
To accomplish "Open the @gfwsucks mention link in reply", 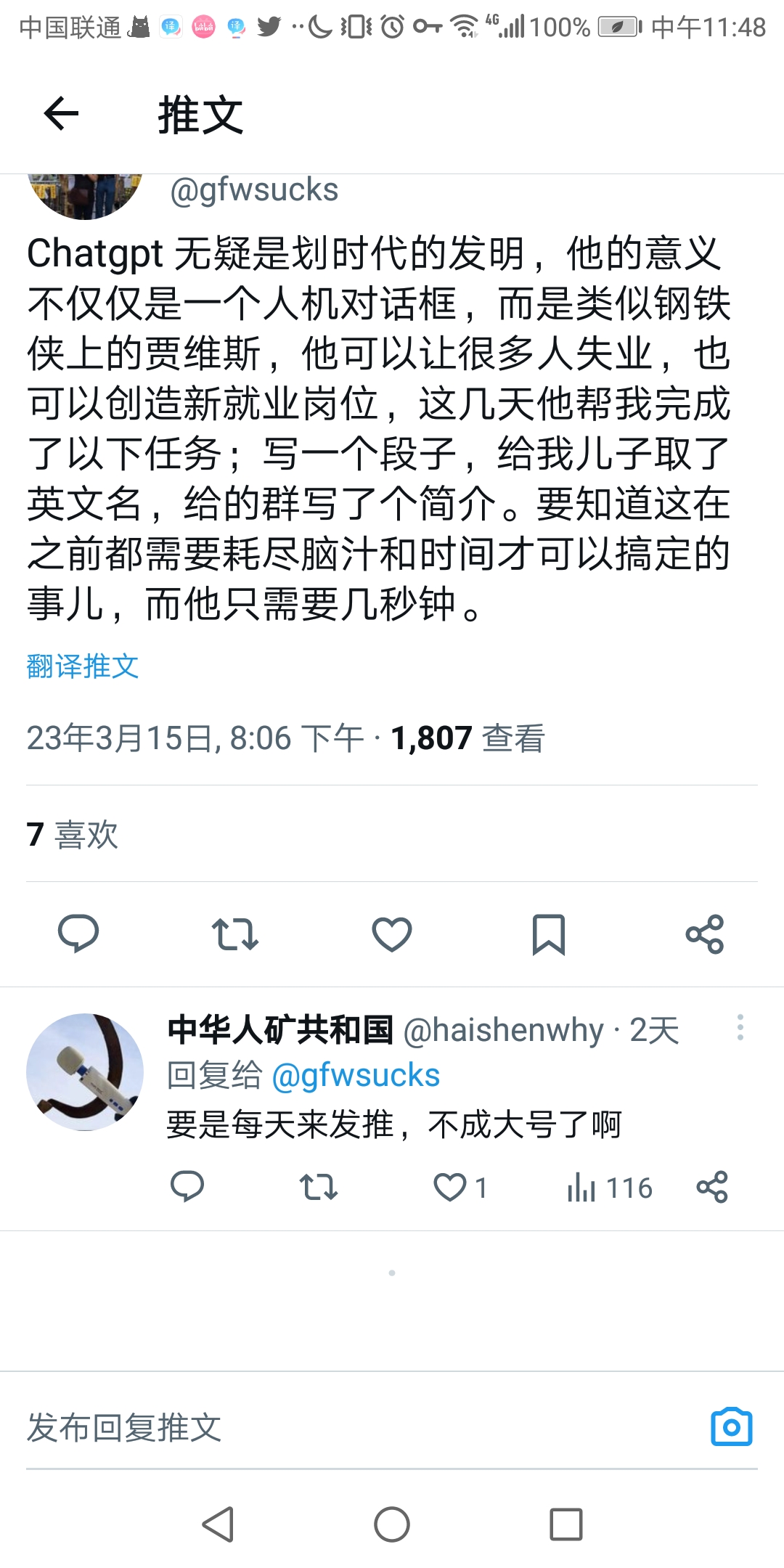I will (356, 1075).
